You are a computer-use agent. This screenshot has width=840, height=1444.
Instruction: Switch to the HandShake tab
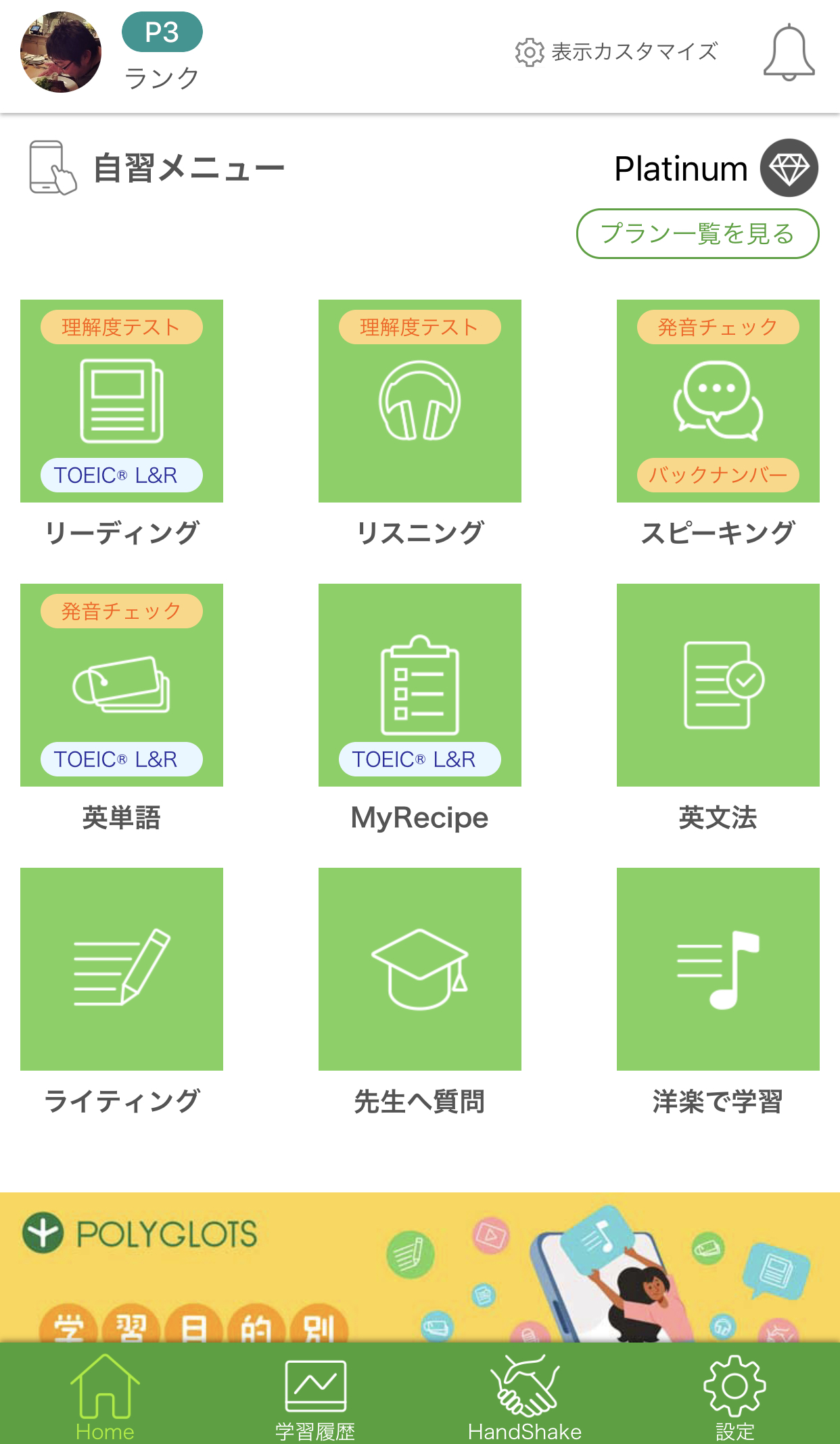[x=525, y=1397]
